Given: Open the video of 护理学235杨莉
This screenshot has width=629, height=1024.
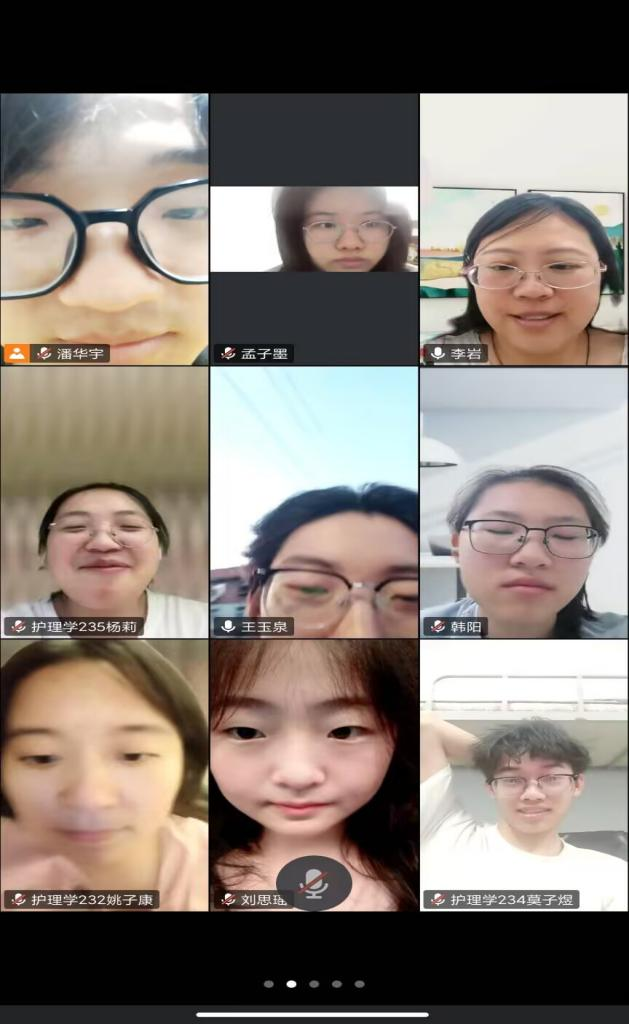Looking at the screenshot, I should [104, 502].
